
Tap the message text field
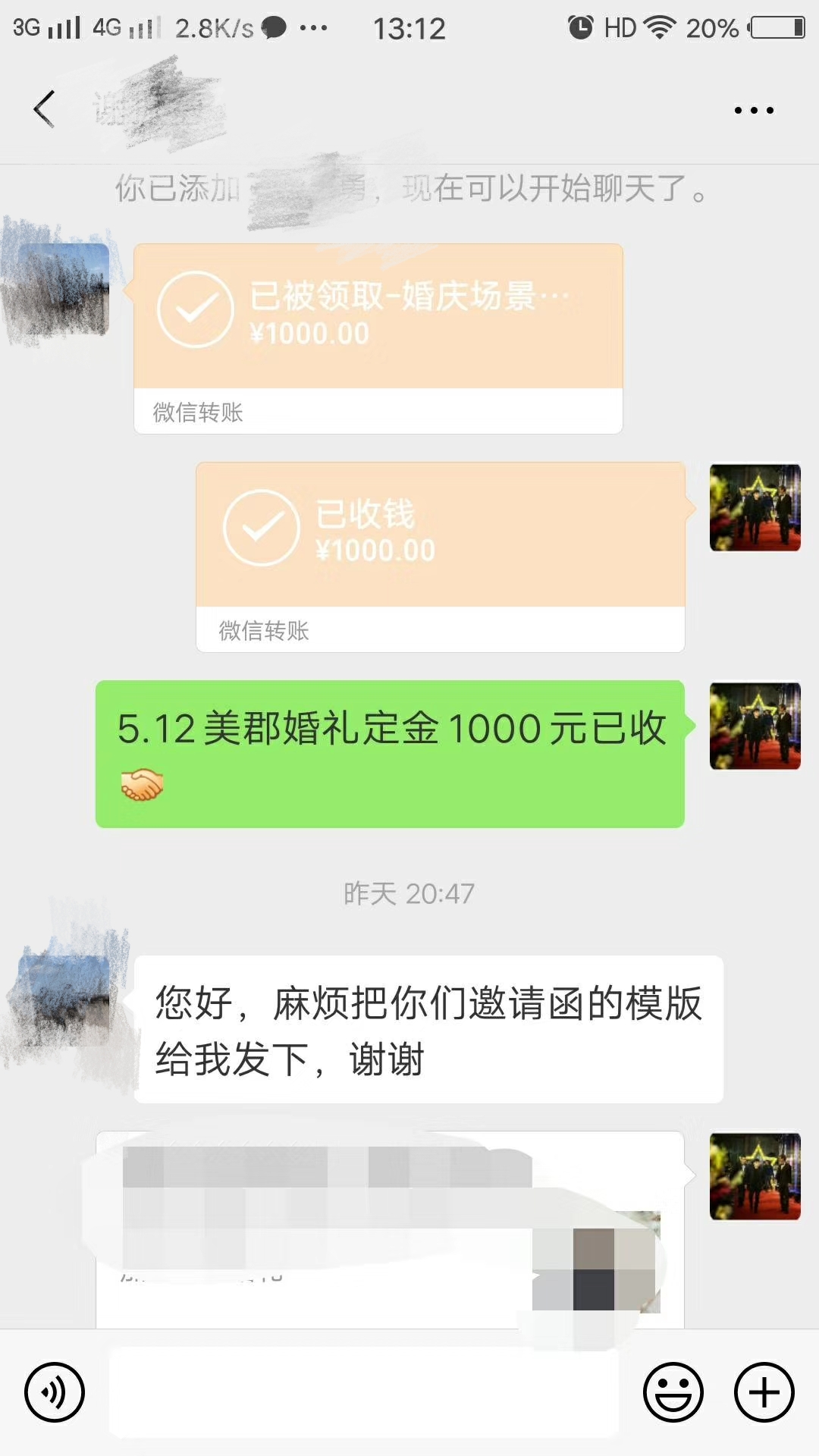[364, 1392]
